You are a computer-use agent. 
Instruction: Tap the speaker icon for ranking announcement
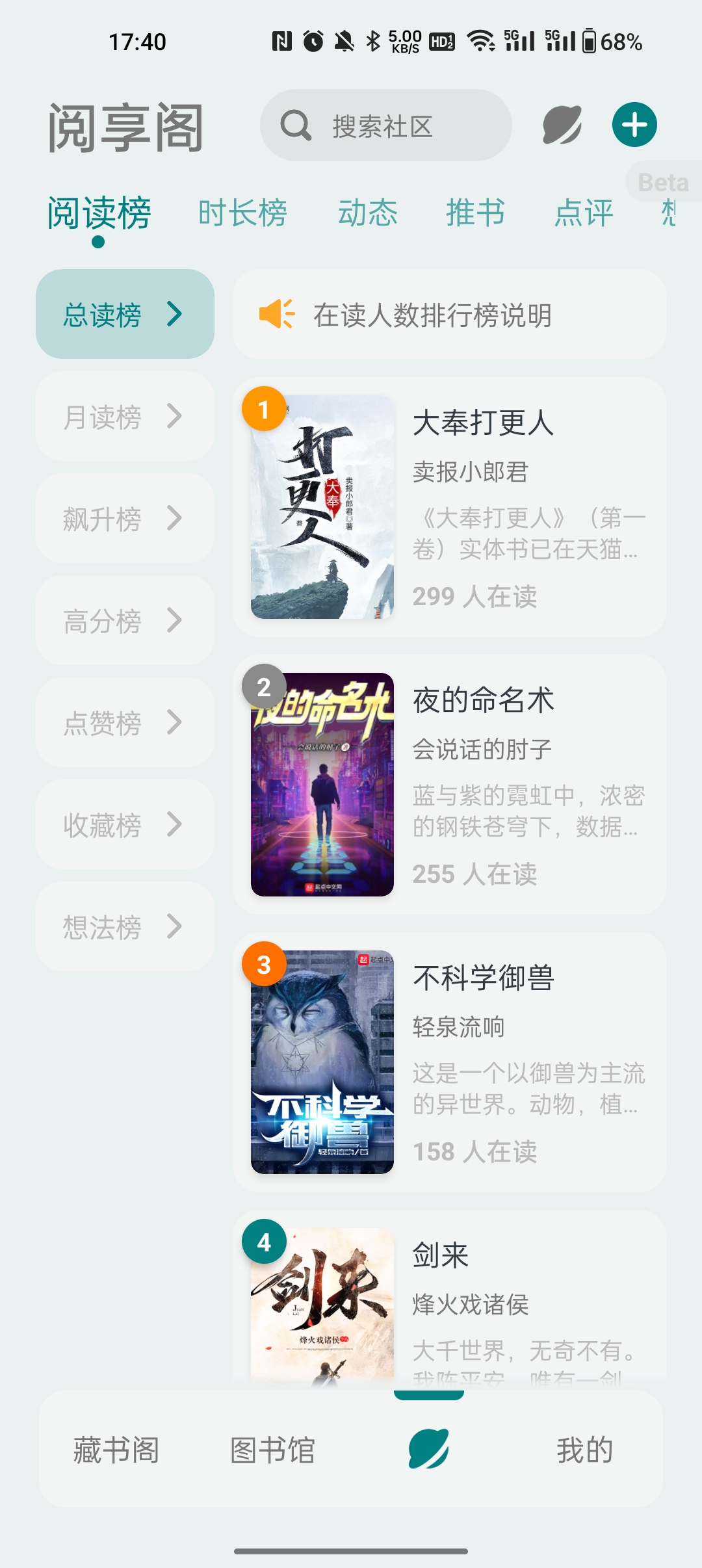276,315
